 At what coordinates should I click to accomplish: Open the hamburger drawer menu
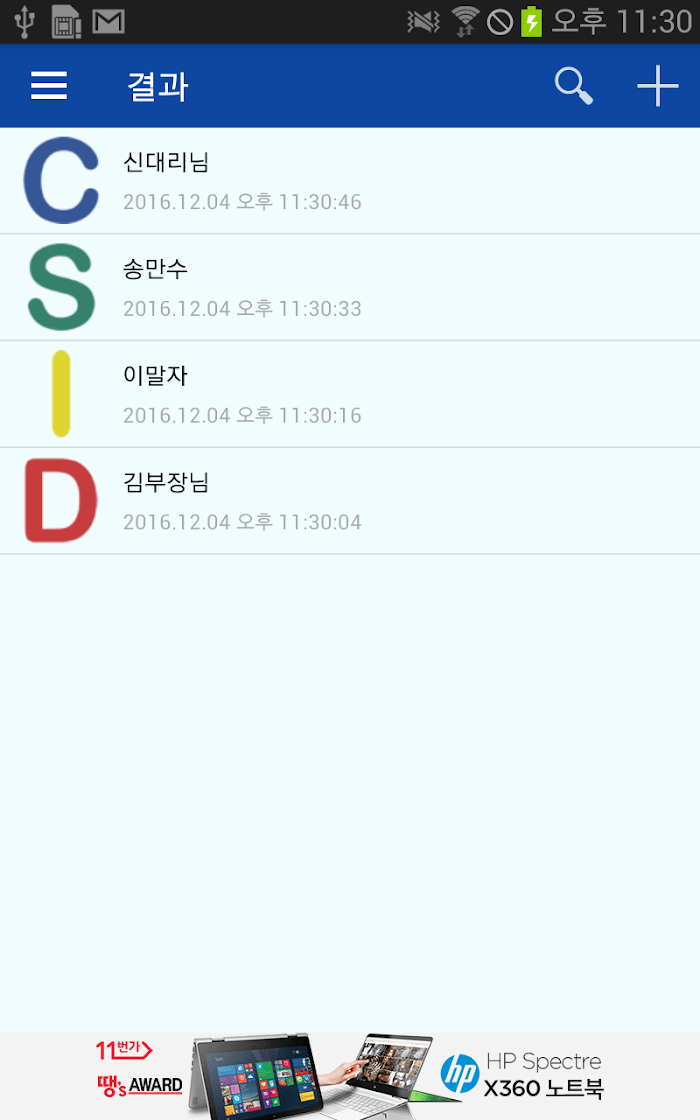point(49,86)
